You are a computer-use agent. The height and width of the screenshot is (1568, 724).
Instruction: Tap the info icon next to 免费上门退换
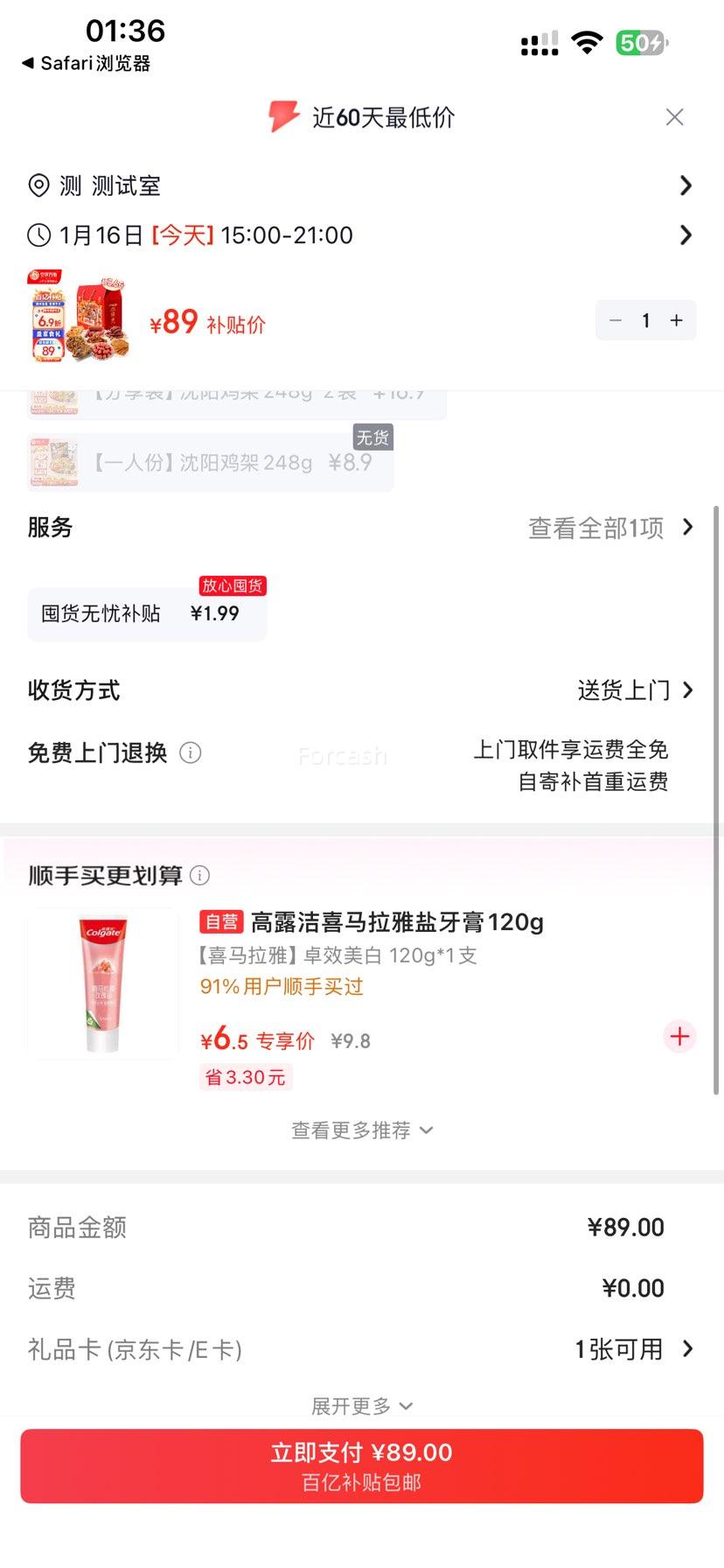pyautogui.click(x=191, y=752)
